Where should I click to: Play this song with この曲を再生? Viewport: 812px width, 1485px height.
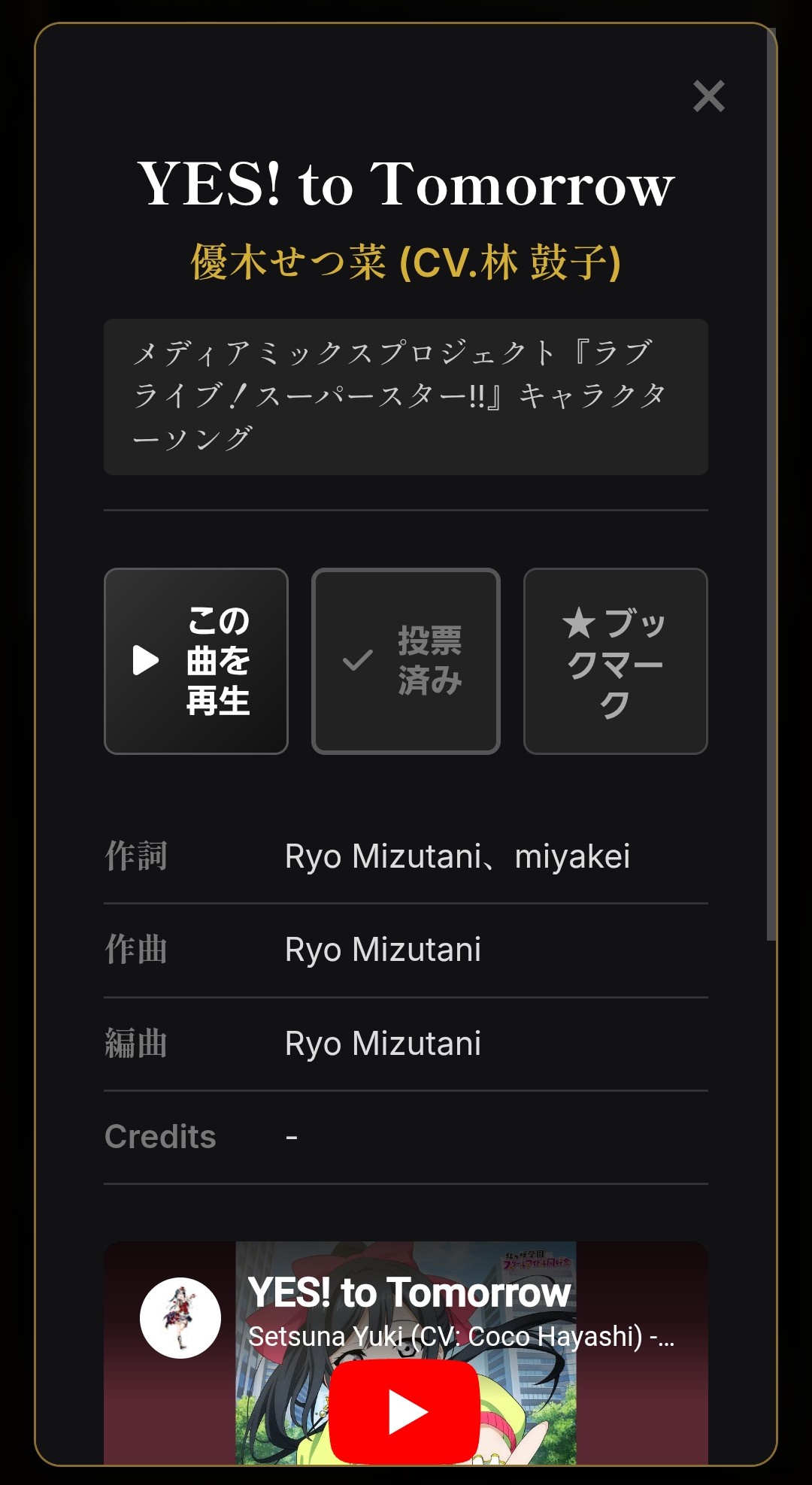196,661
